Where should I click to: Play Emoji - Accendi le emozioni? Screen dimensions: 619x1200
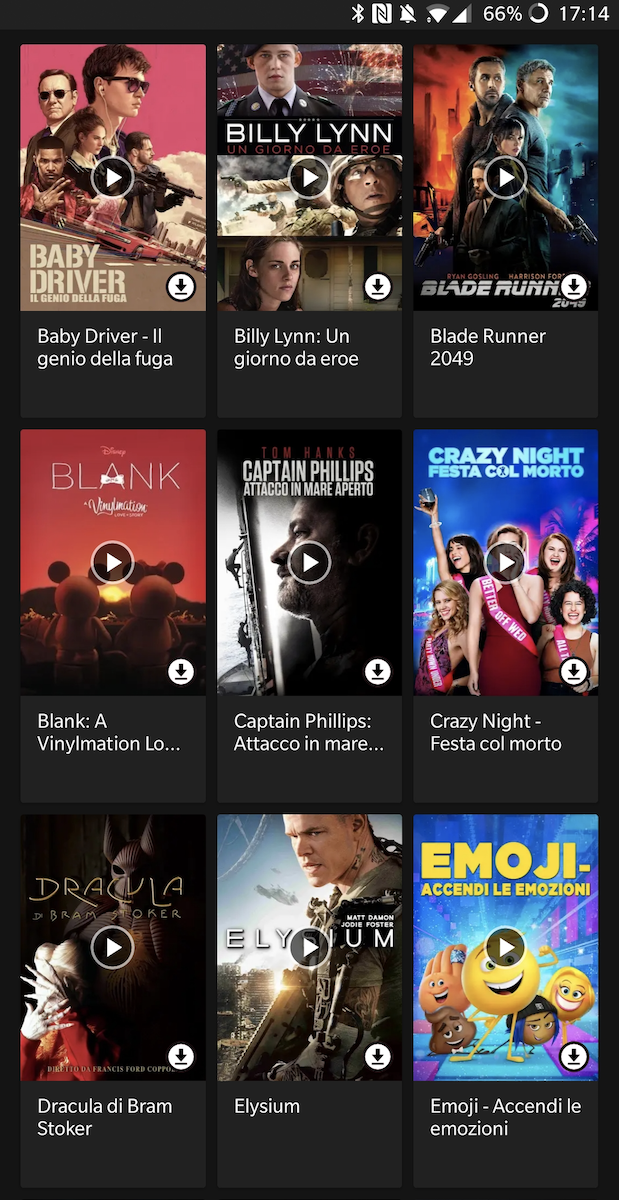pos(506,947)
